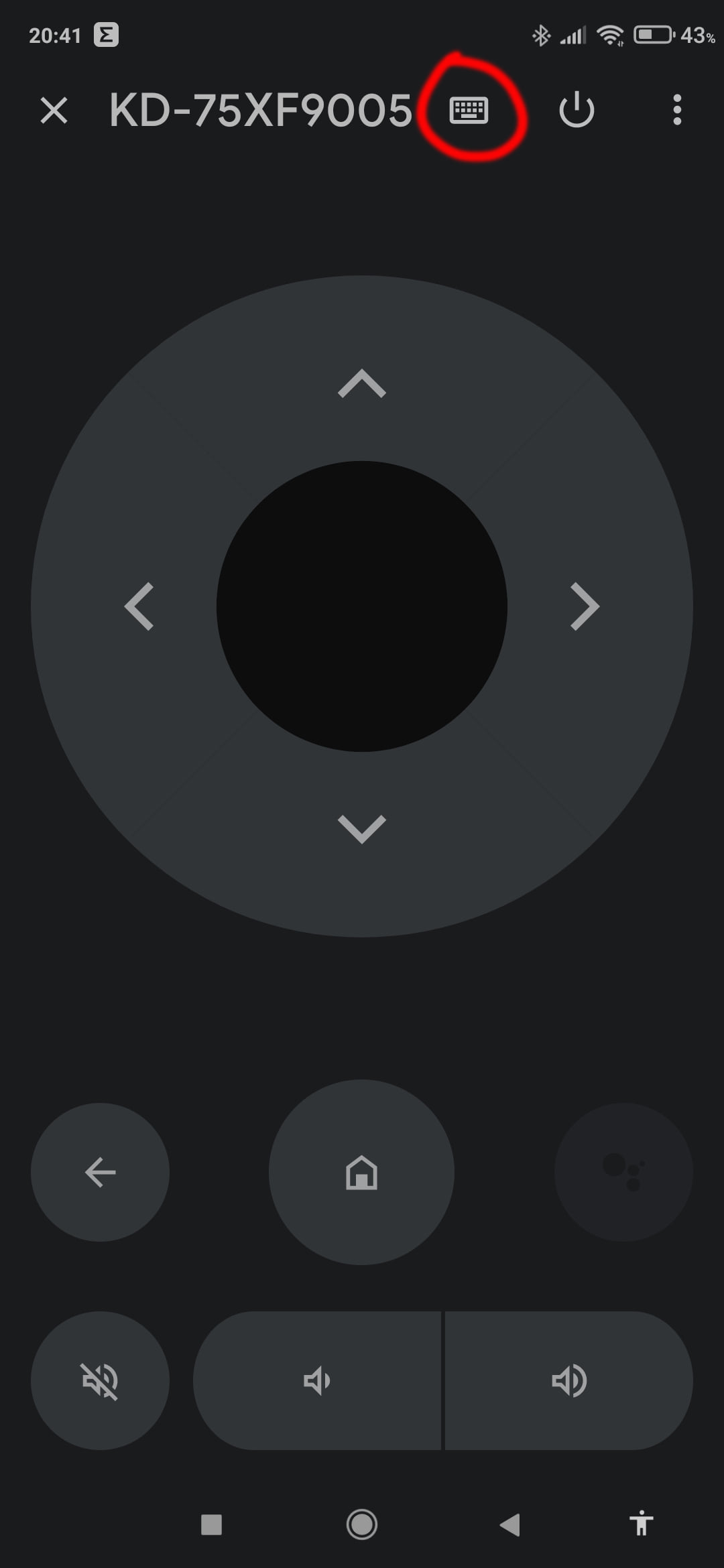The image size is (724, 1568).
Task: Tap the D-pad left arrow
Action: pos(139,606)
